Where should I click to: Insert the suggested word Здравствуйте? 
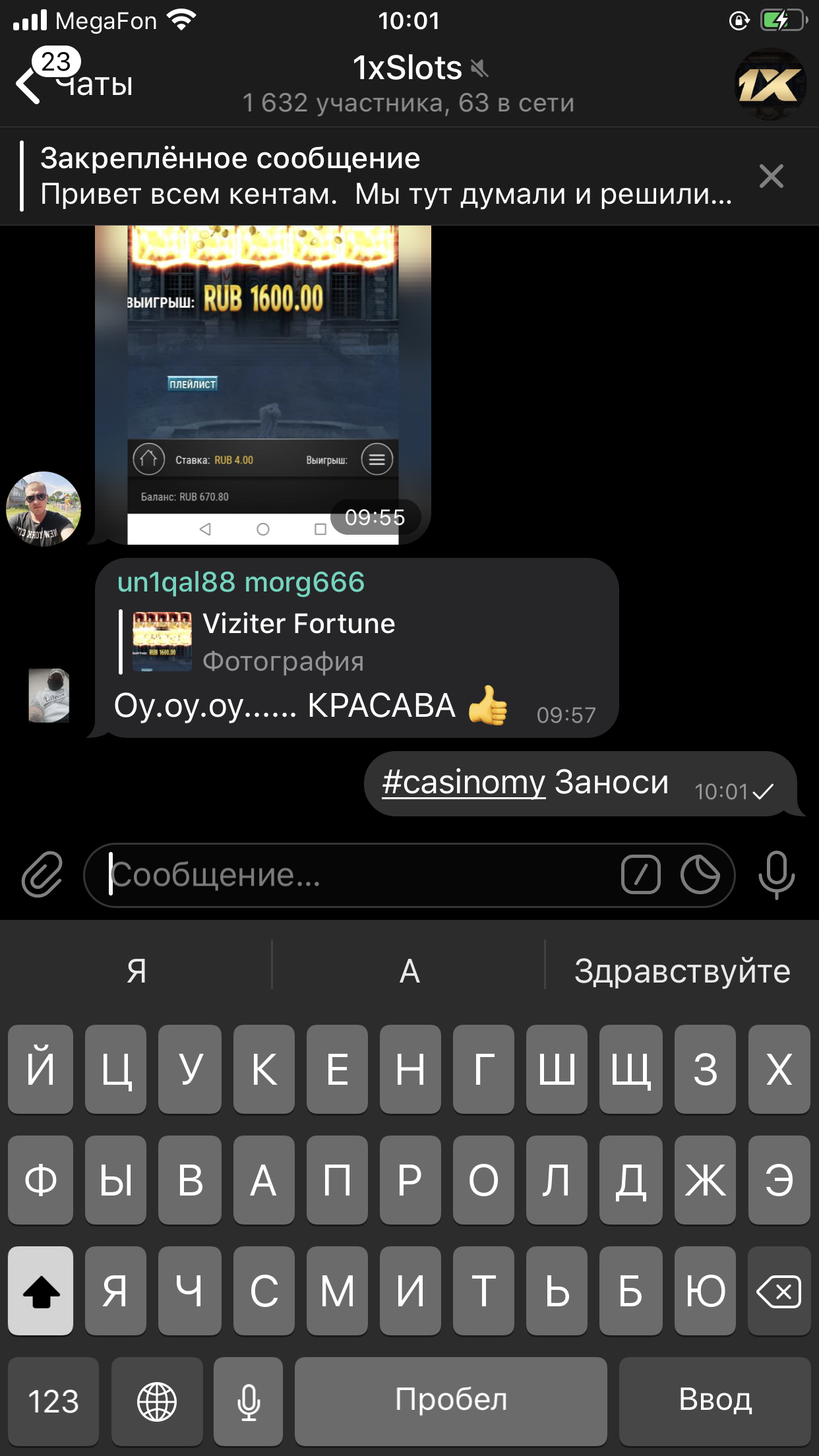click(682, 971)
